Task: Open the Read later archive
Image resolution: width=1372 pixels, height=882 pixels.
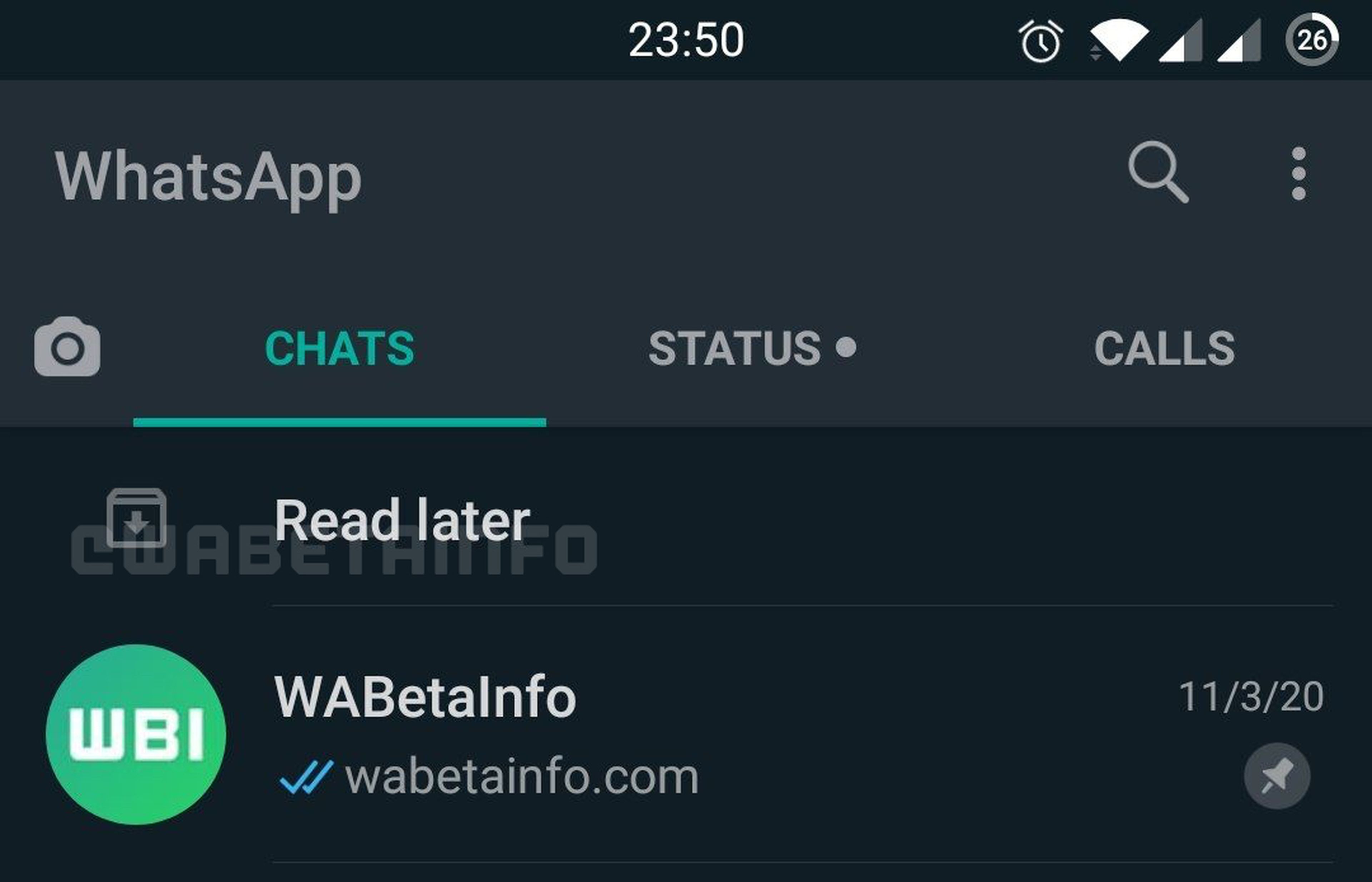Action: click(x=402, y=520)
